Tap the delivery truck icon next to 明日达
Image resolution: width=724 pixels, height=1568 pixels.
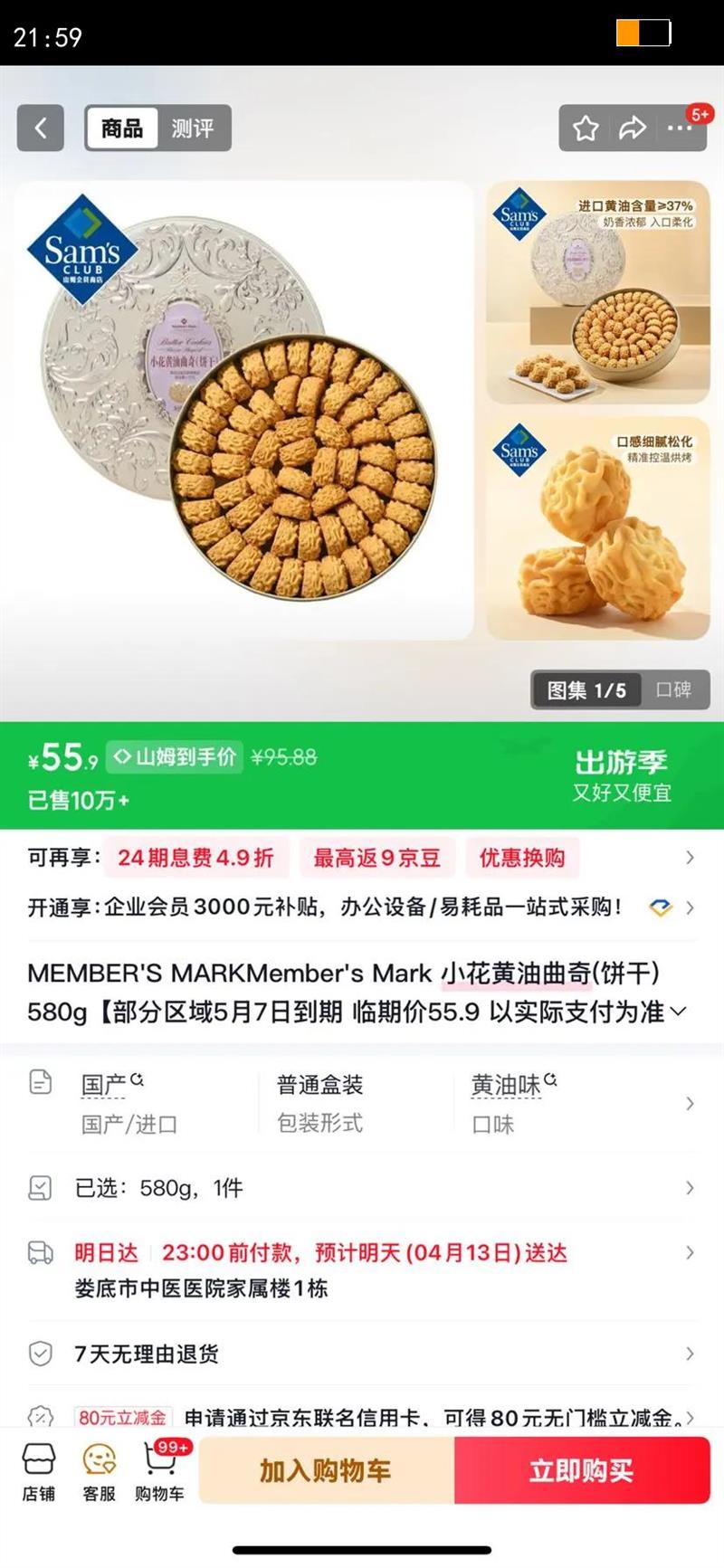pos(39,1251)
